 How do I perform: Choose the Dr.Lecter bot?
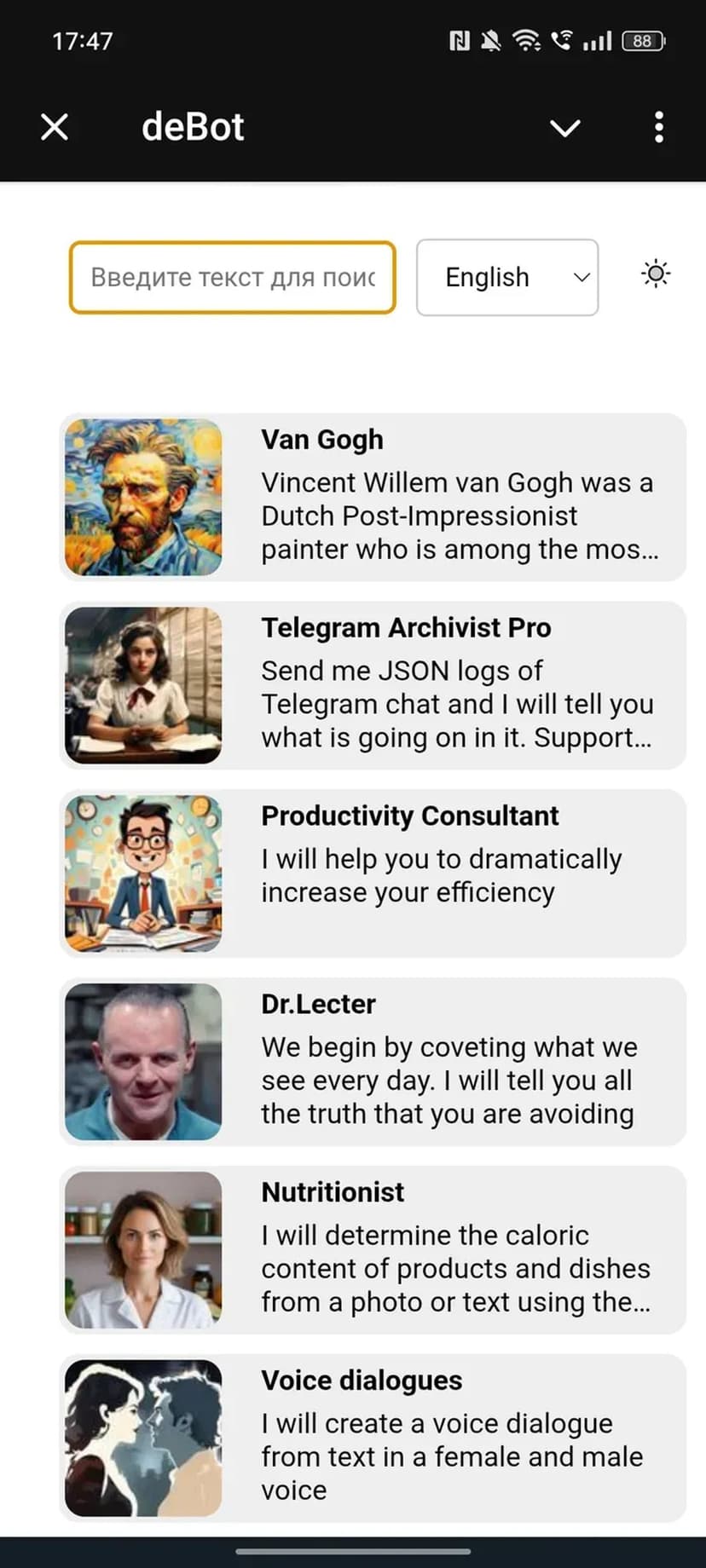click(373, 1062)
